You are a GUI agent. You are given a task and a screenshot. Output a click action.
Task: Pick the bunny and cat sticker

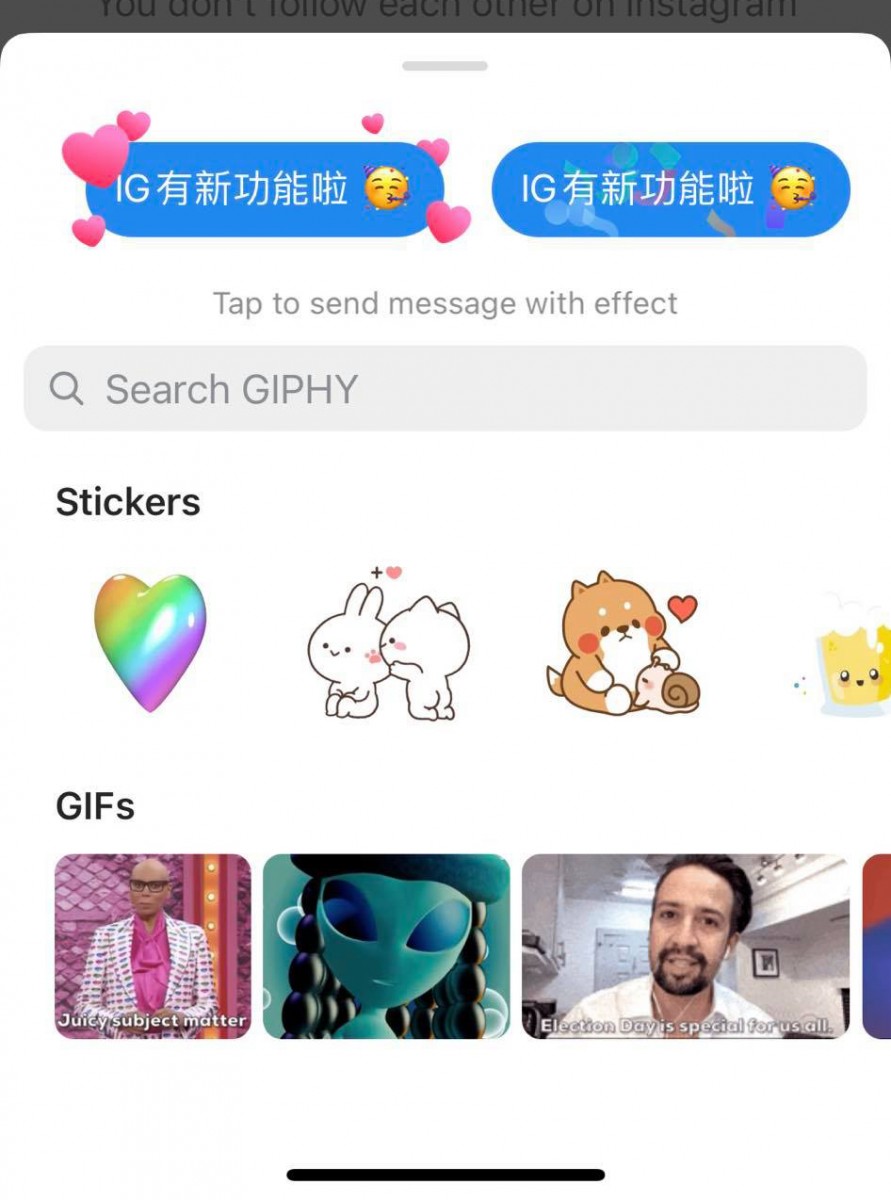(388, 645)
